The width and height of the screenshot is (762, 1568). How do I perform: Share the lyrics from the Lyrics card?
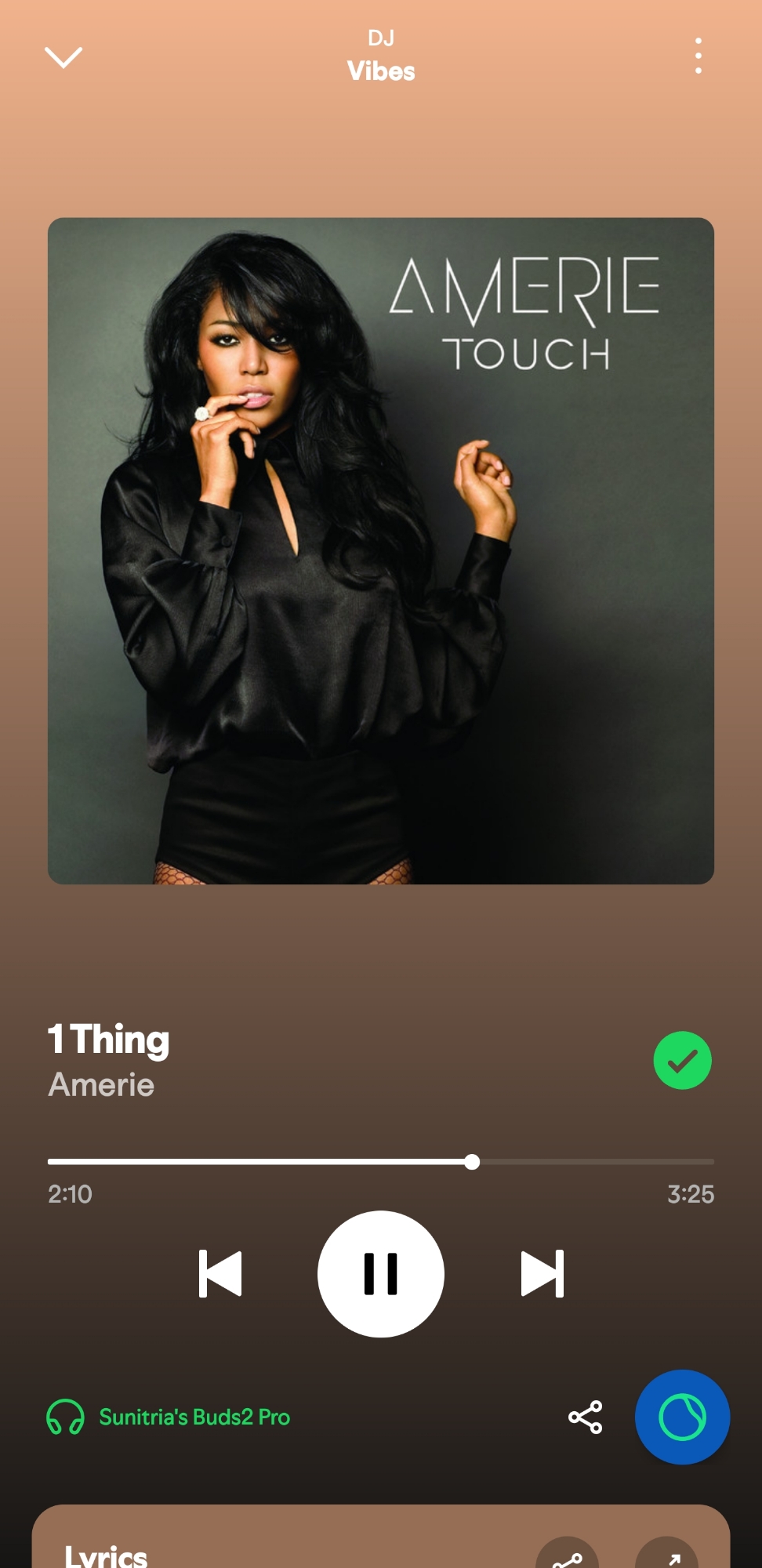coord(568,1556)
